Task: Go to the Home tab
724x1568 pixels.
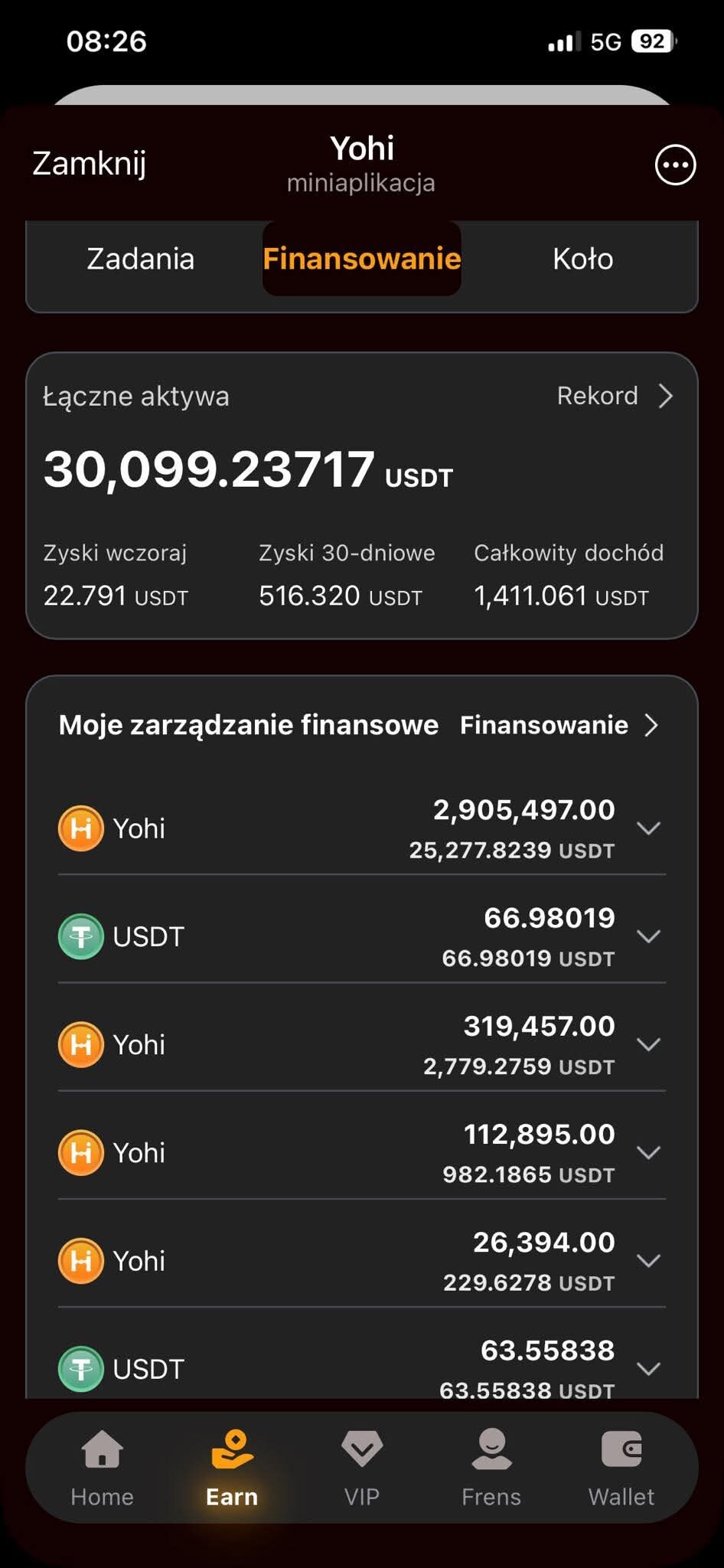Action: 102,1468
